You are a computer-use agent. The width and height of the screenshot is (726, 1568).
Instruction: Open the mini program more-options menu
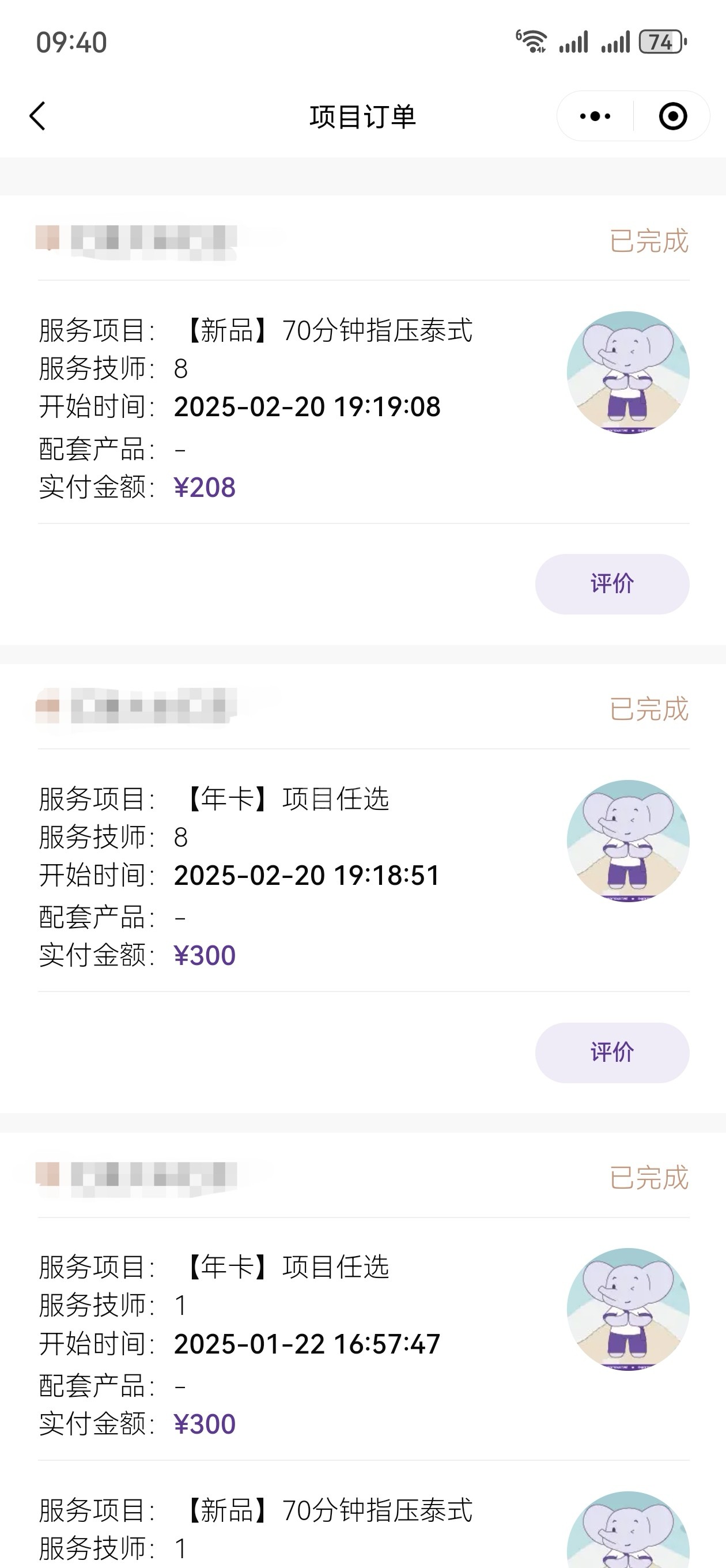(595, 116)
